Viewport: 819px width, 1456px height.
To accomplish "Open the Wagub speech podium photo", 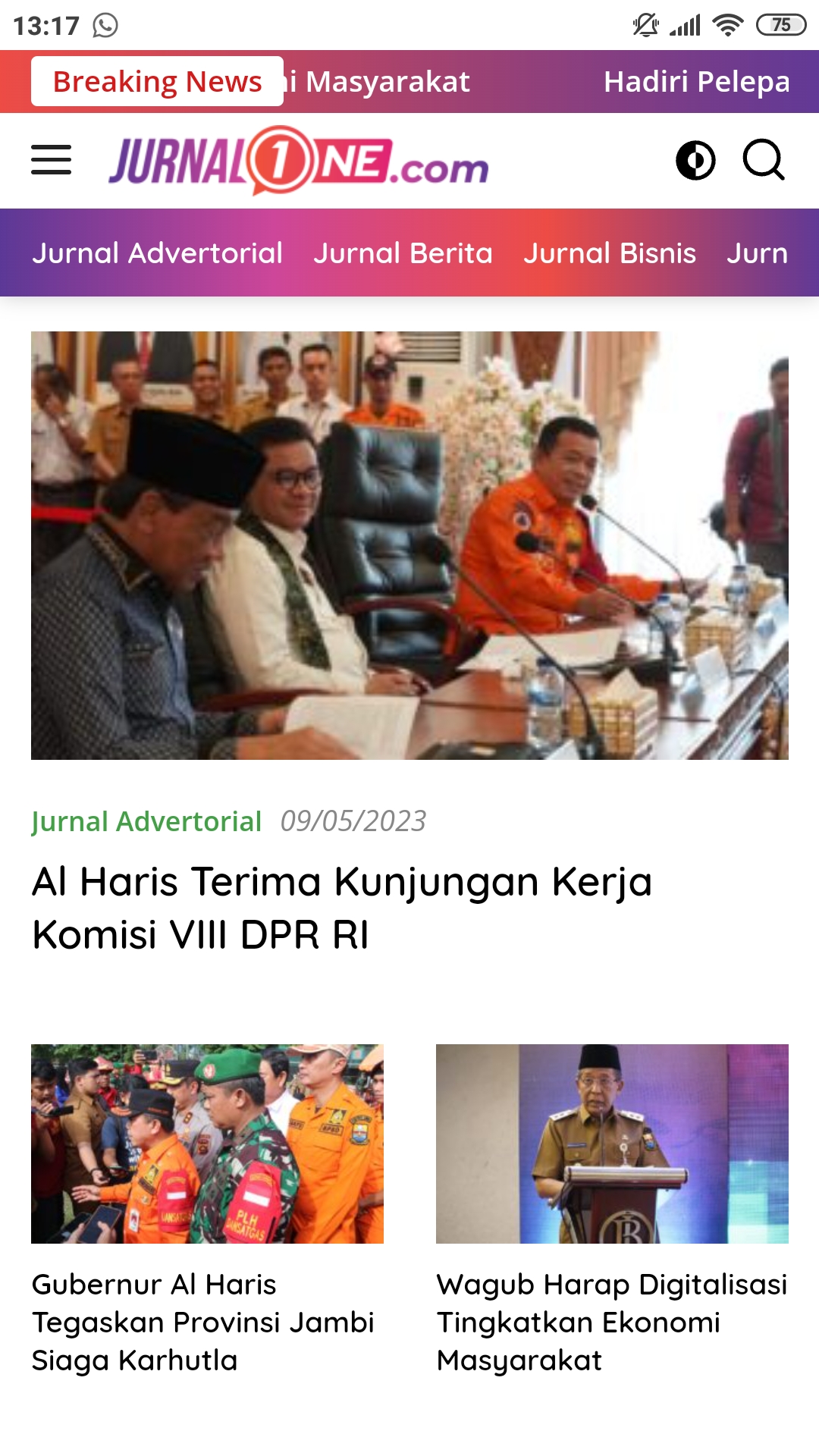I will (x=612, y=1144).
